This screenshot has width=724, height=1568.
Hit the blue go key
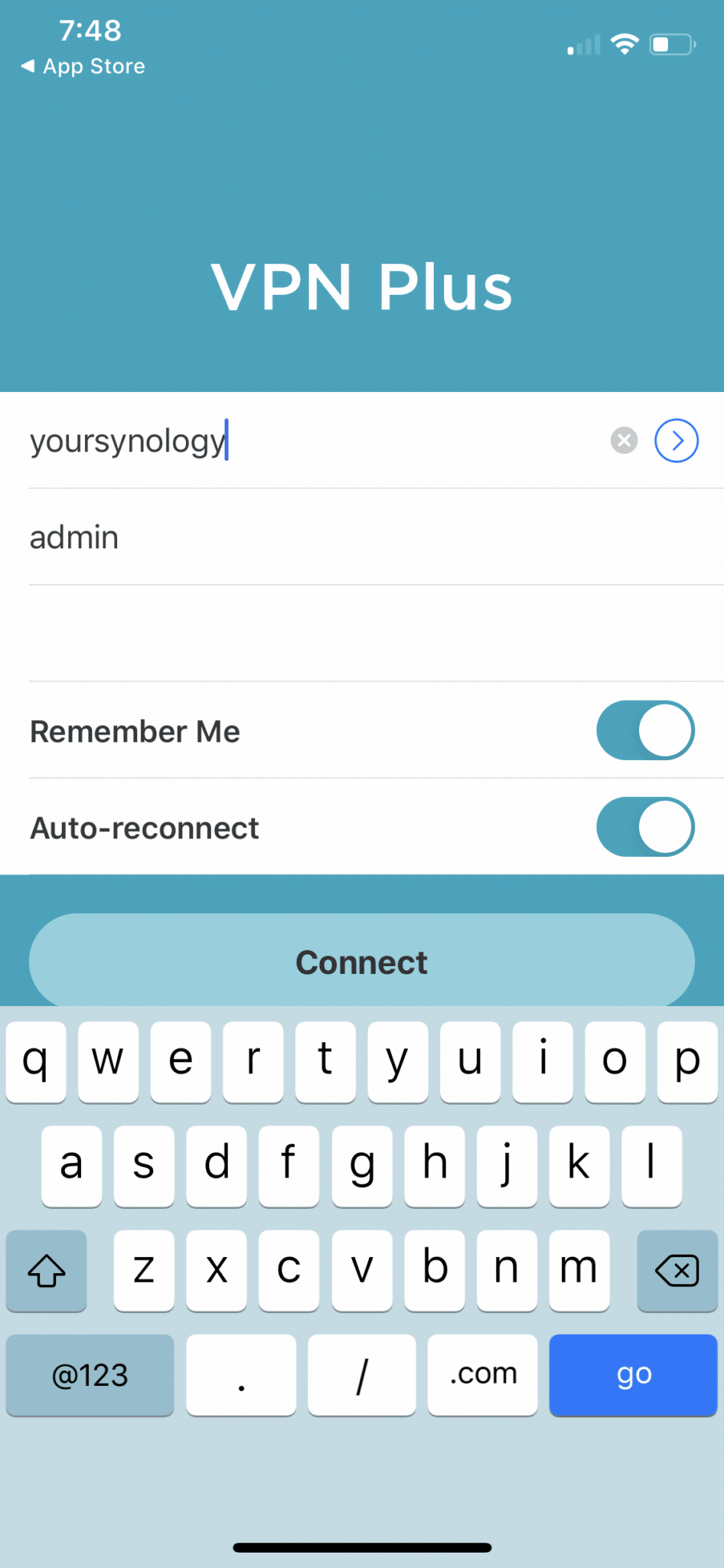click(x=633, y=1375)
